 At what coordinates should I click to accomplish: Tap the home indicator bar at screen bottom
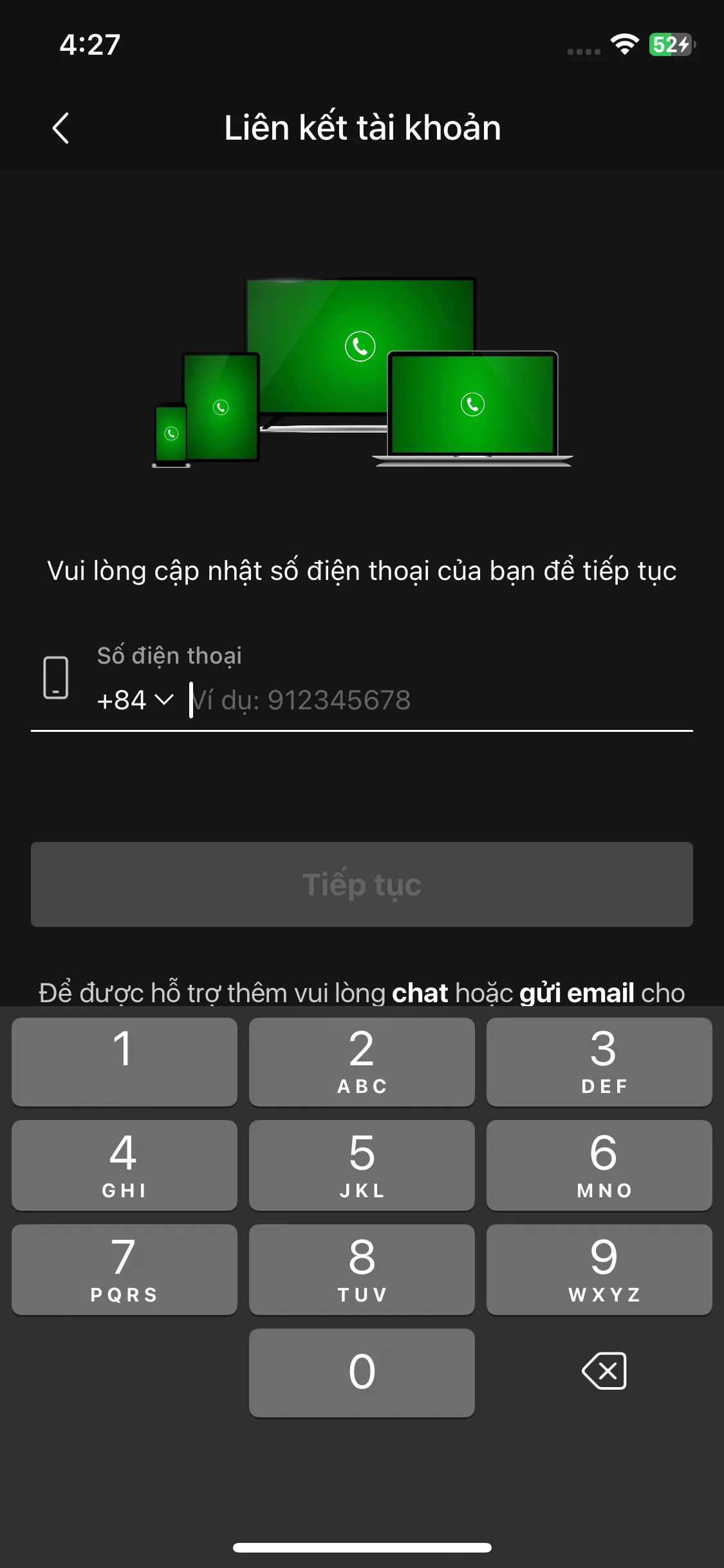(362, 1547)
